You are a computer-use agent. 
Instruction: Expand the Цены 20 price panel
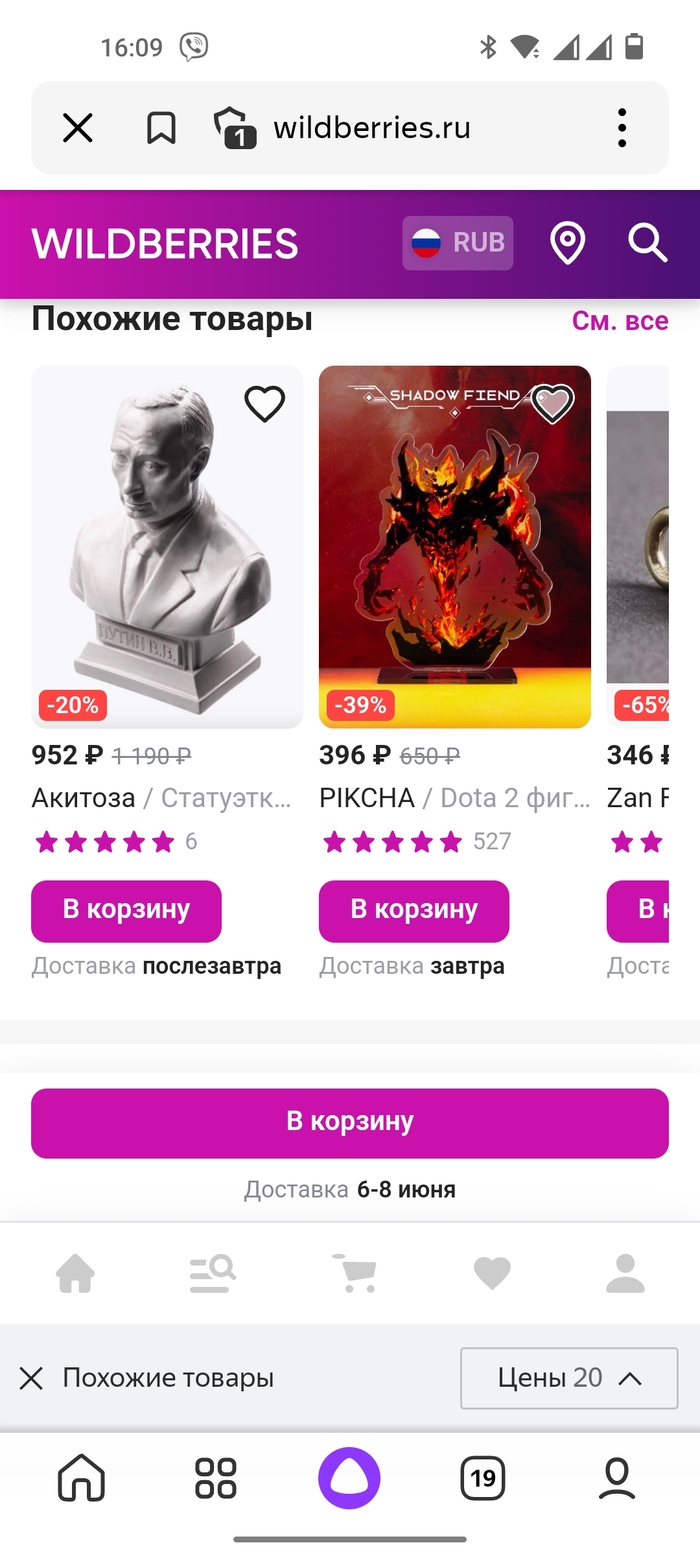click(569, 1379)
